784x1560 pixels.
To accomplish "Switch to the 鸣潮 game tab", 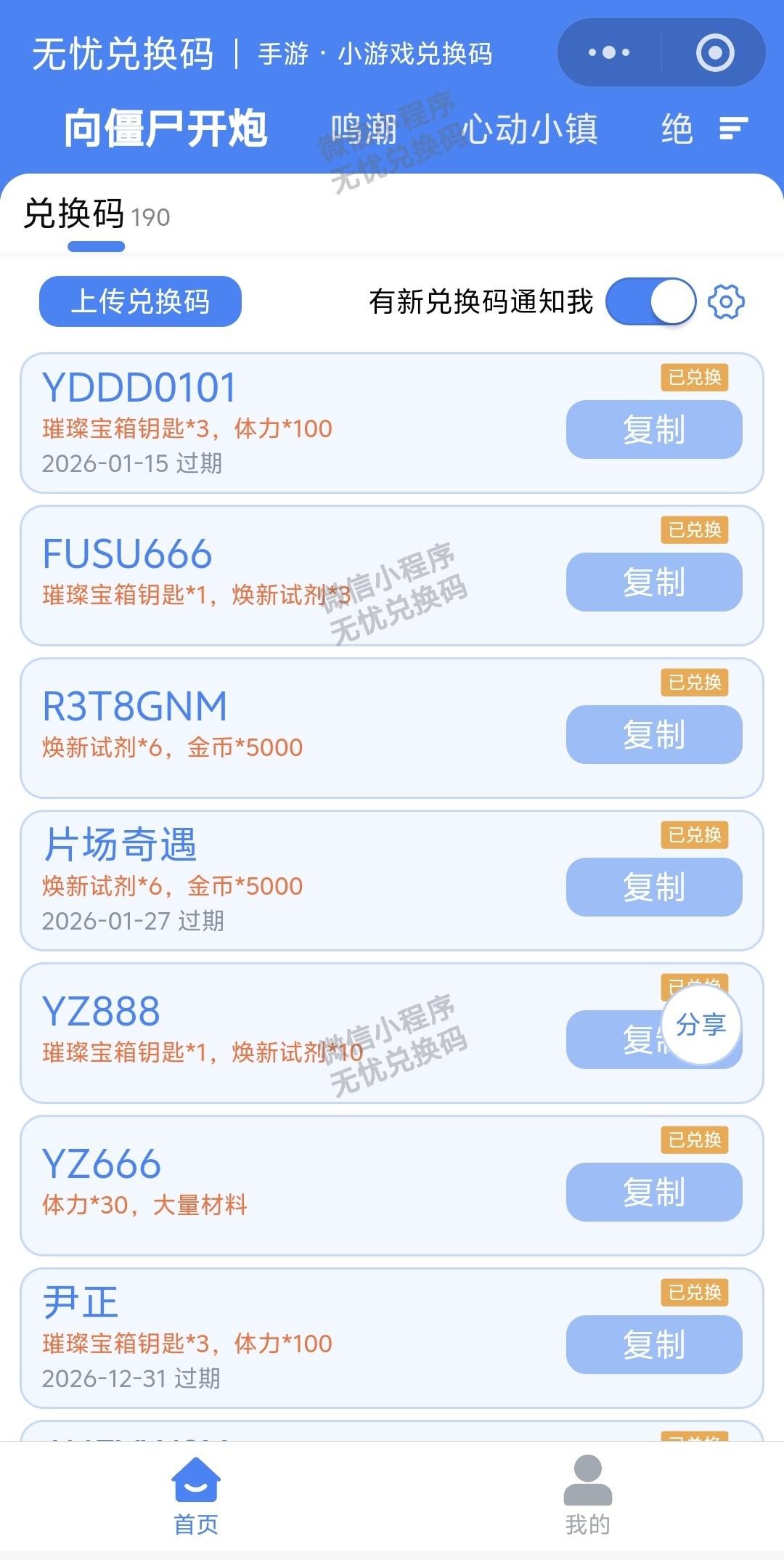I will click(364, 129).
